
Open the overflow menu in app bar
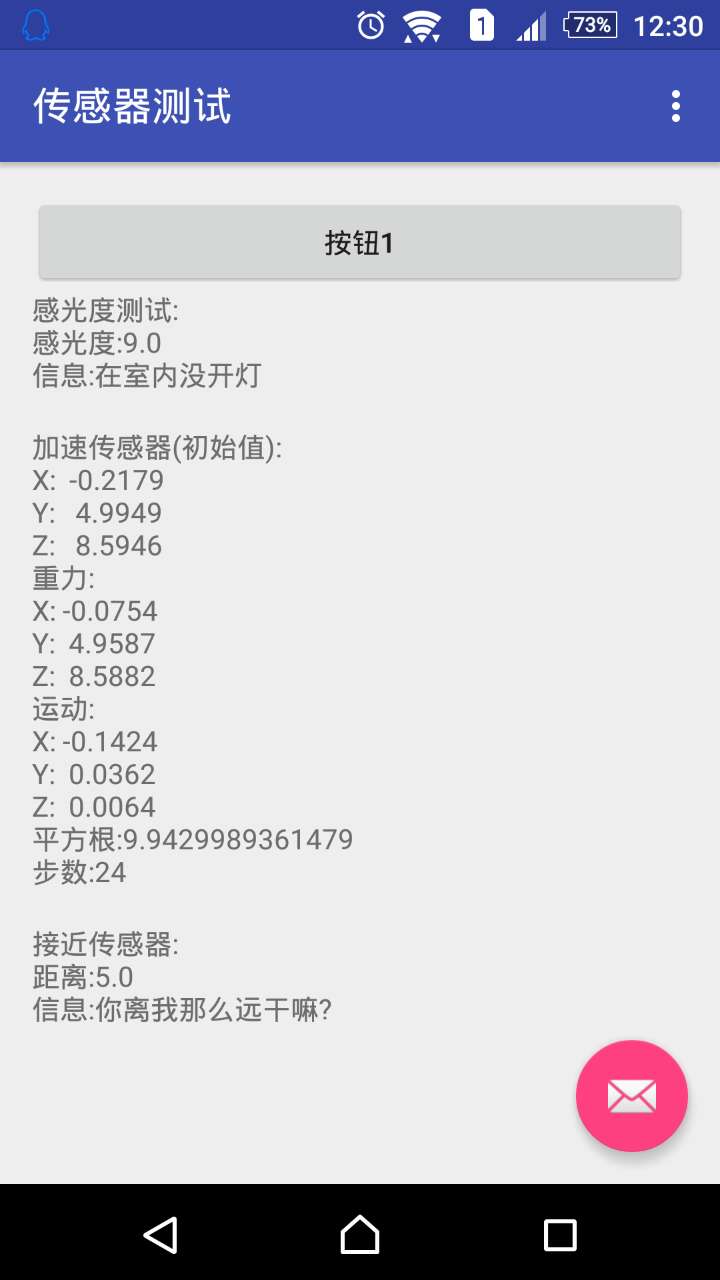pyautogui.click(x=676, y=106)
